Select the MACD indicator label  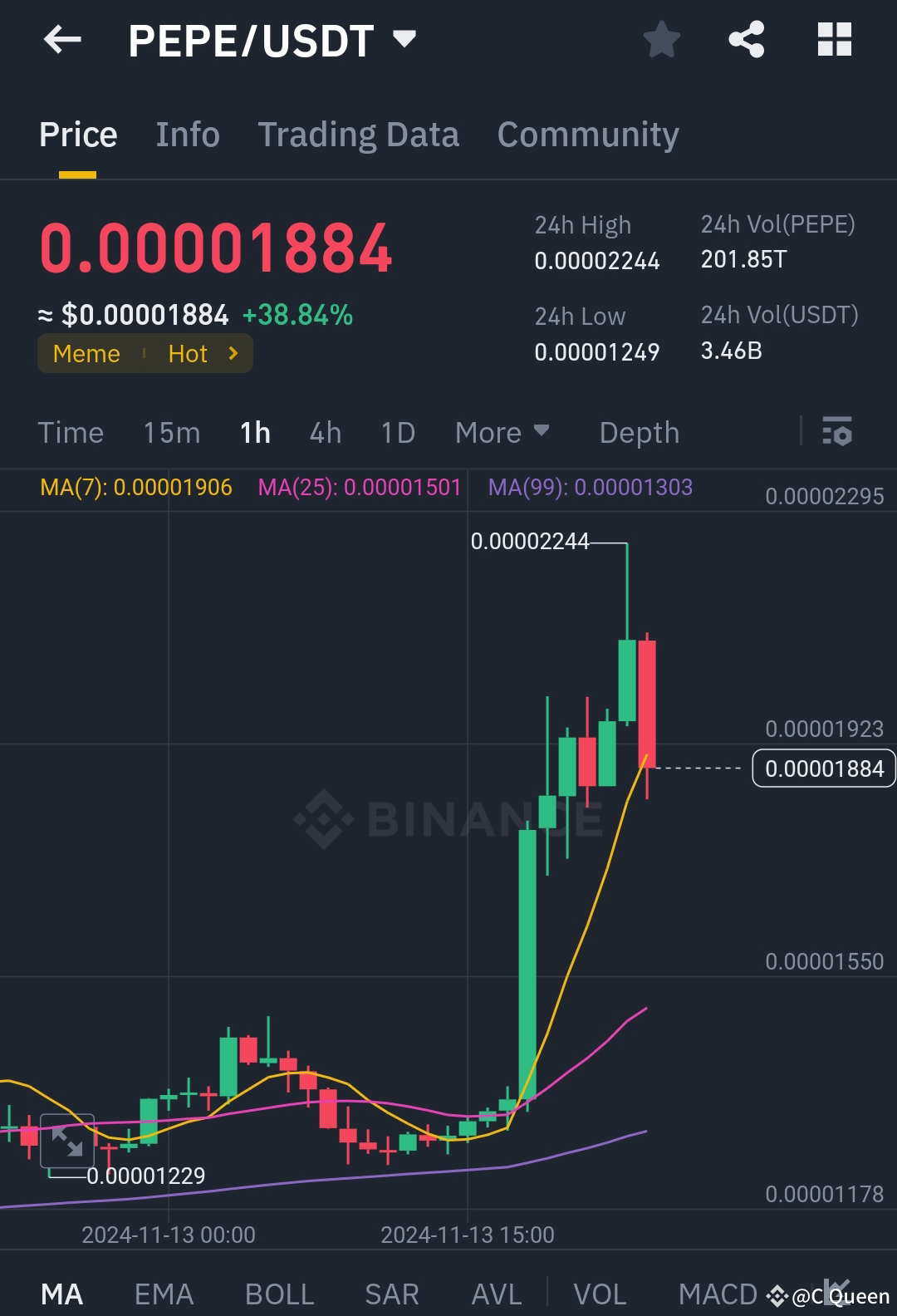coord(718,1294)
